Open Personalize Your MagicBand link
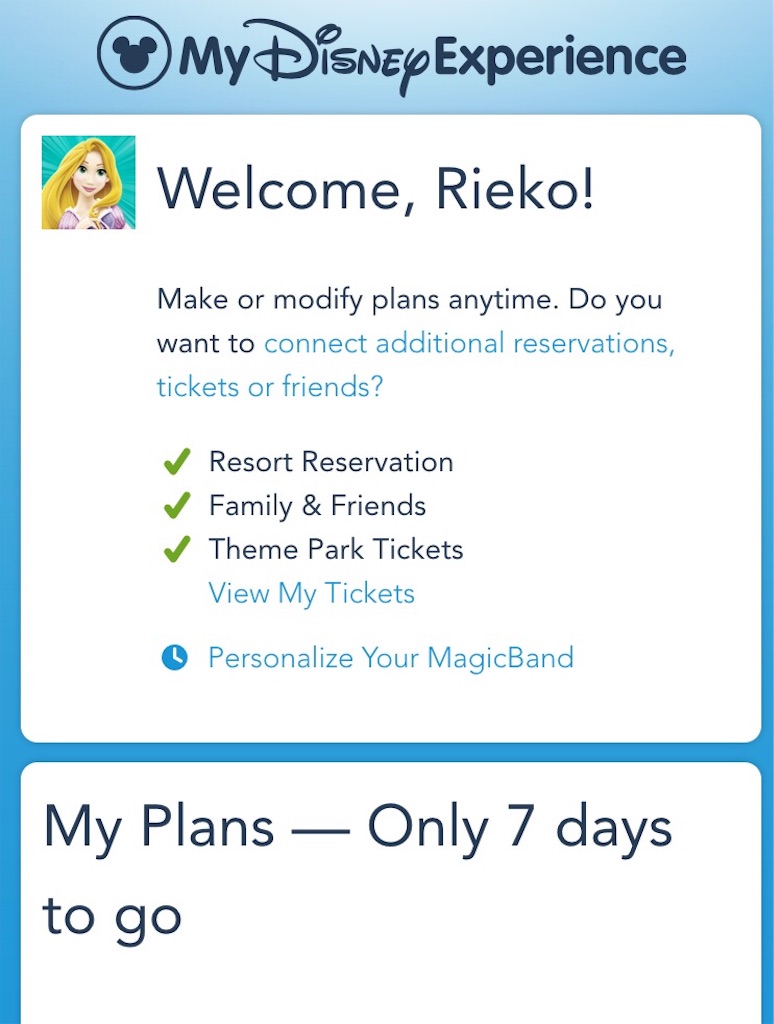Viewport: 774px width, 1024px height. [x=390, y=658]
